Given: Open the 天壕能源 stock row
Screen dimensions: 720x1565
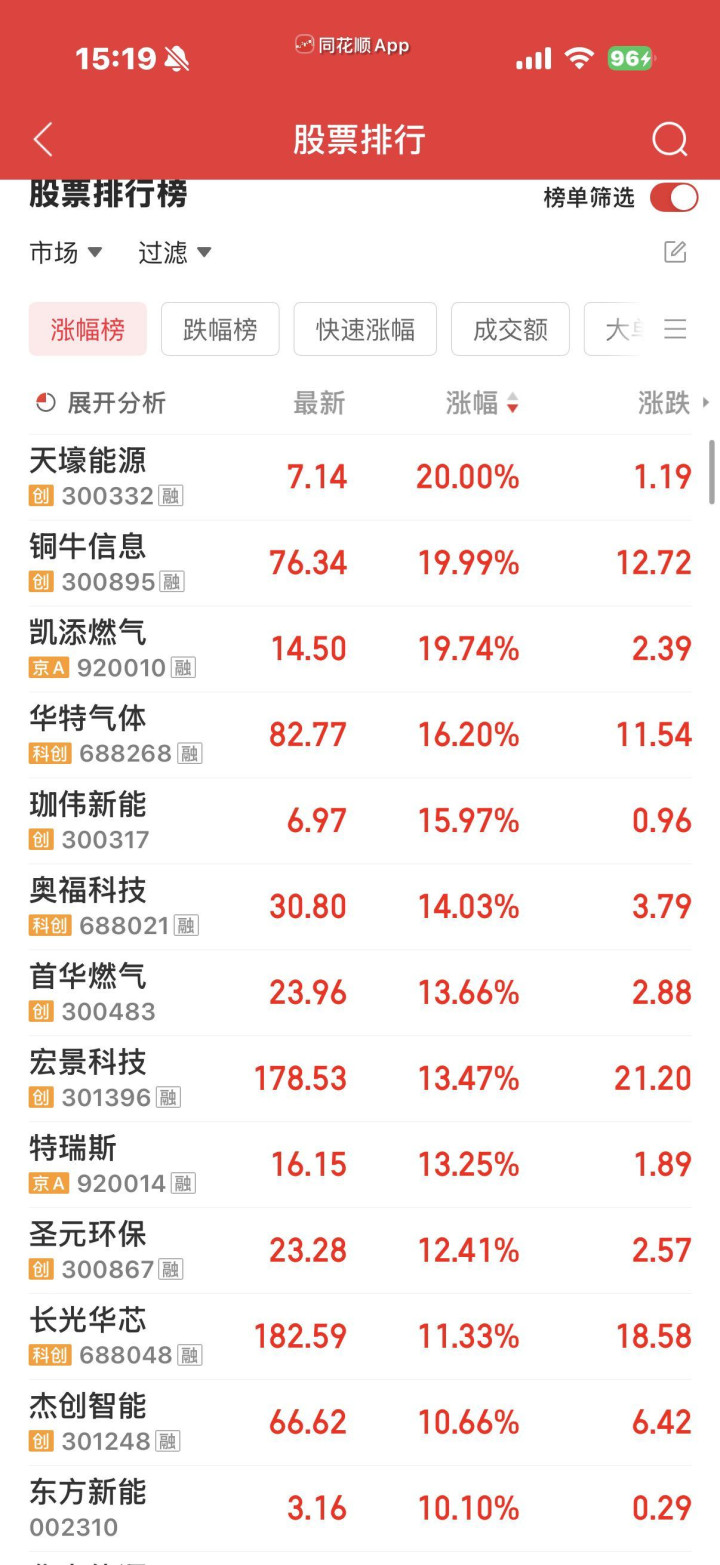Looking at the screenshot, I should pyautogui.click(x=360, y=477).
